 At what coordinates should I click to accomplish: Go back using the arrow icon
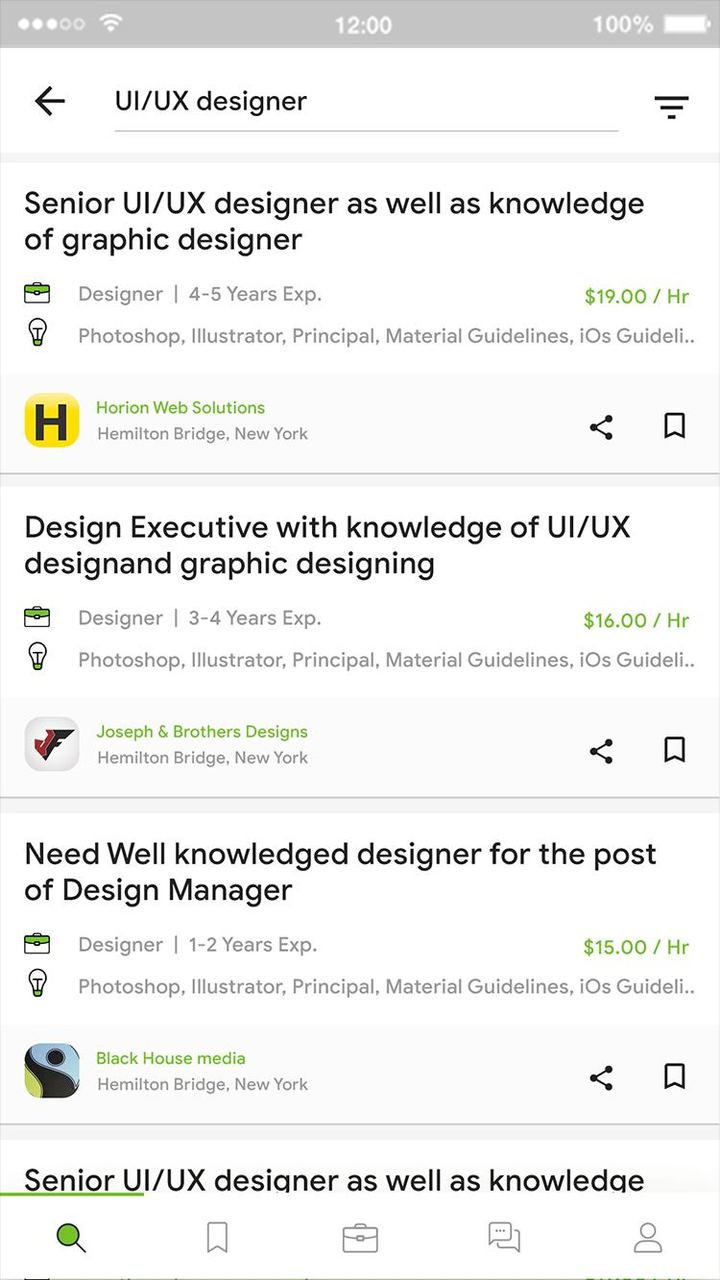point(49,101)
